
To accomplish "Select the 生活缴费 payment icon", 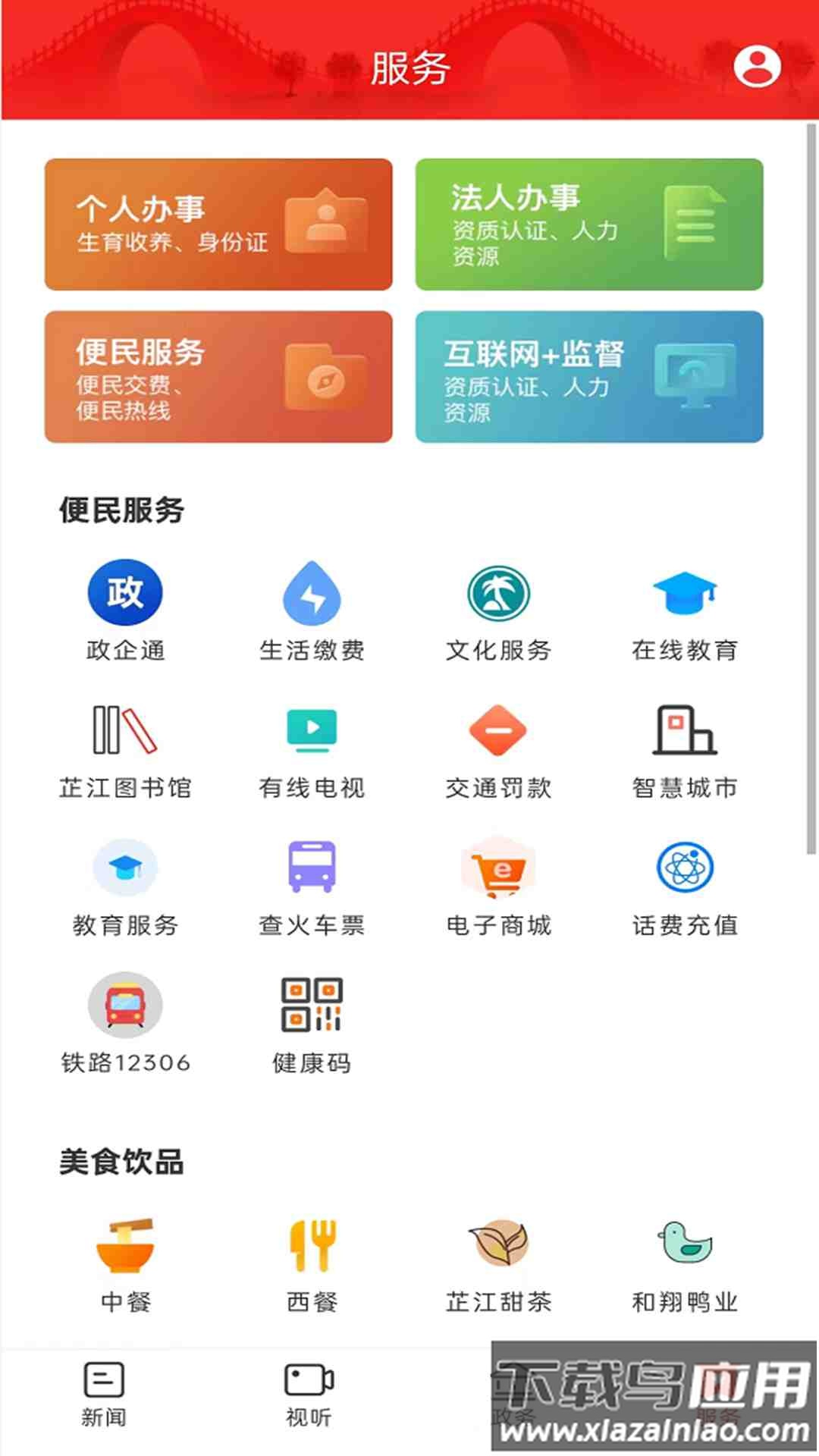I will 311,597.
